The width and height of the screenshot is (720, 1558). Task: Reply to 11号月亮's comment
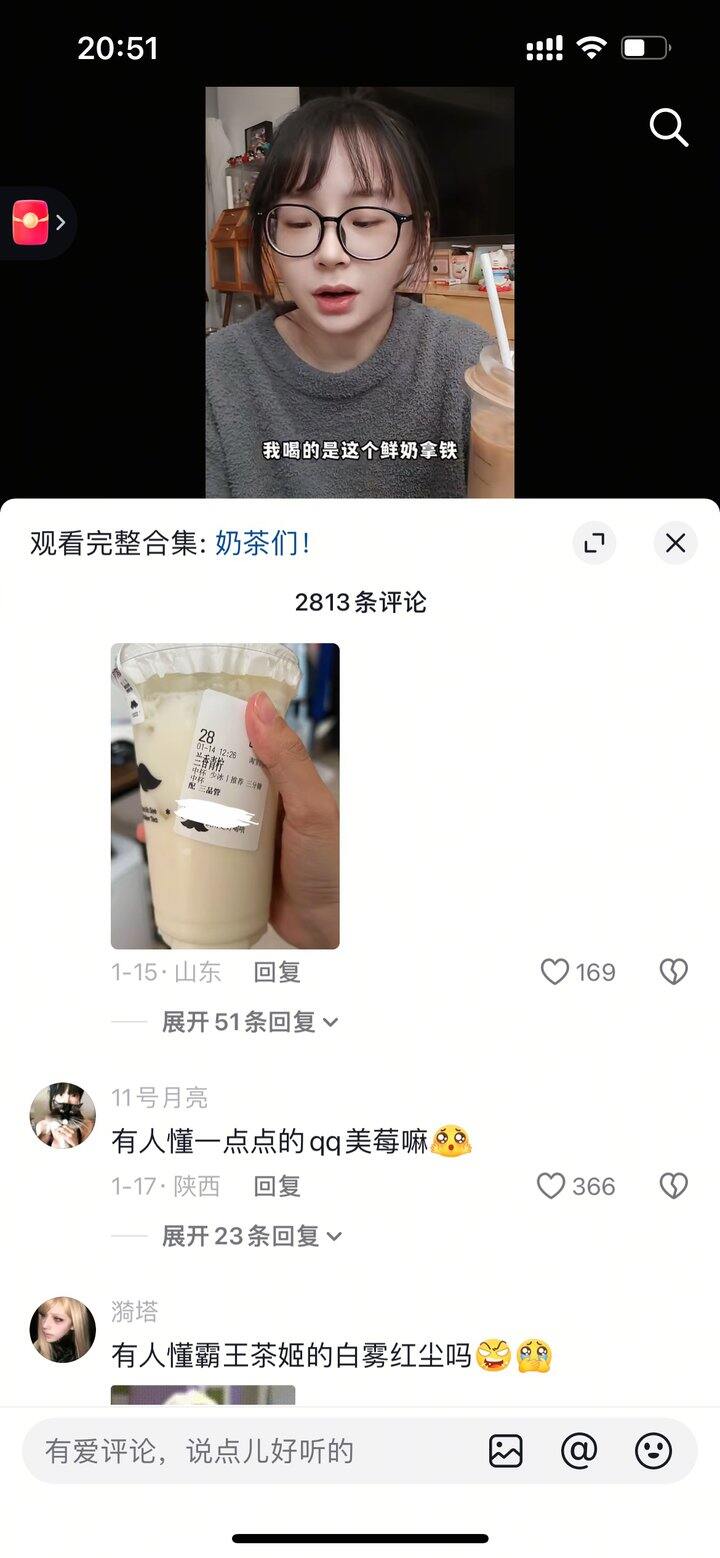coord(277,1186)
